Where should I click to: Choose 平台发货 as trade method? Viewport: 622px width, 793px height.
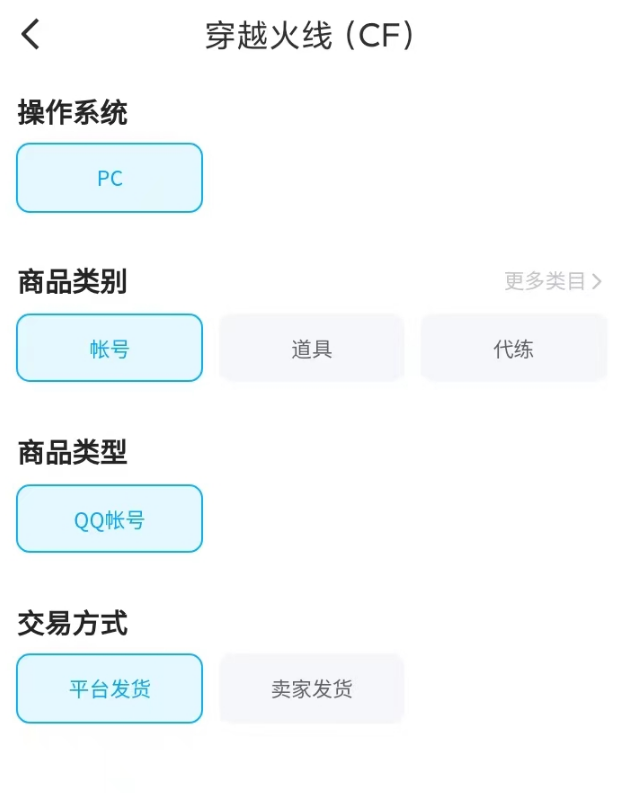coord(109,688)
